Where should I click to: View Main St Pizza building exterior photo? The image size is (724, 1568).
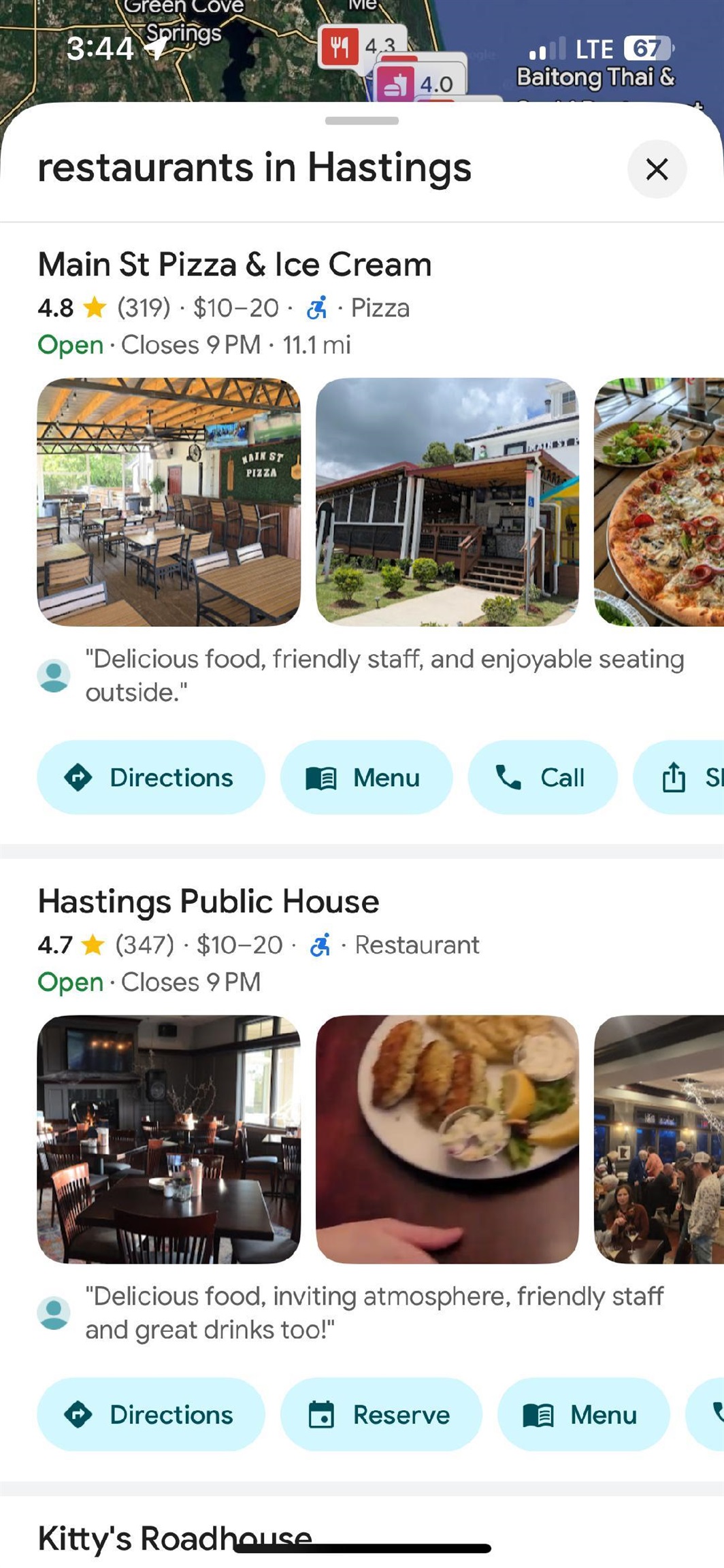coord(447,502)
